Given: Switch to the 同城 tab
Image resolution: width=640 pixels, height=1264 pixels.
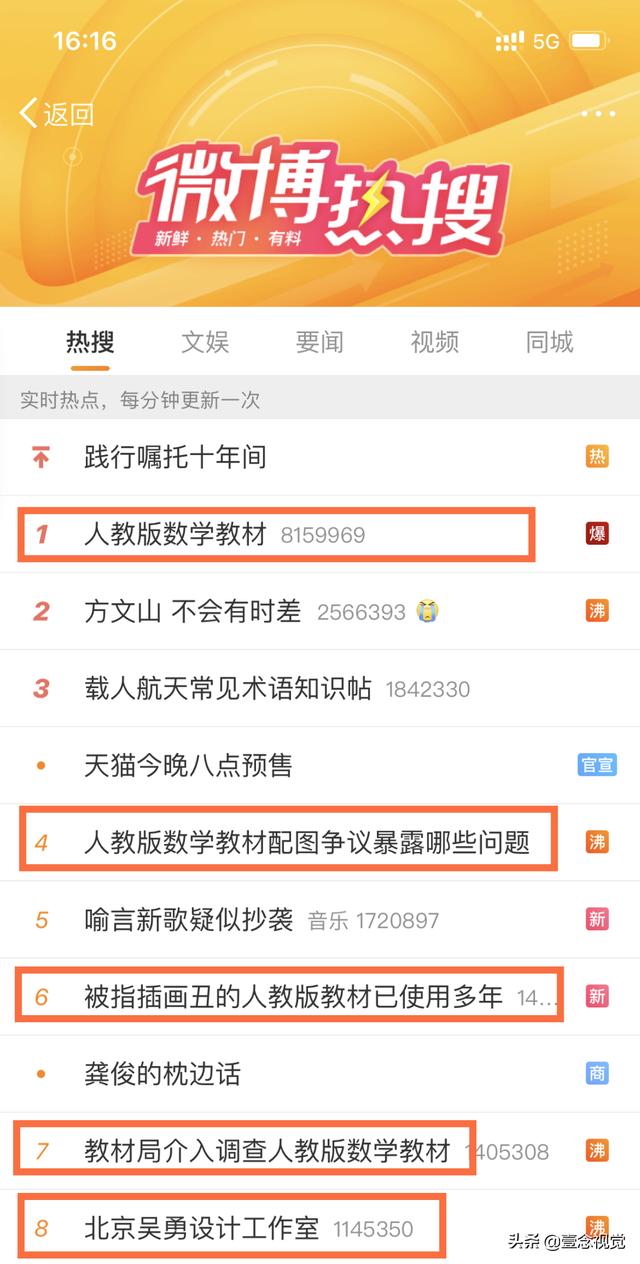Looking at the screenshot, I should point(550,342).
